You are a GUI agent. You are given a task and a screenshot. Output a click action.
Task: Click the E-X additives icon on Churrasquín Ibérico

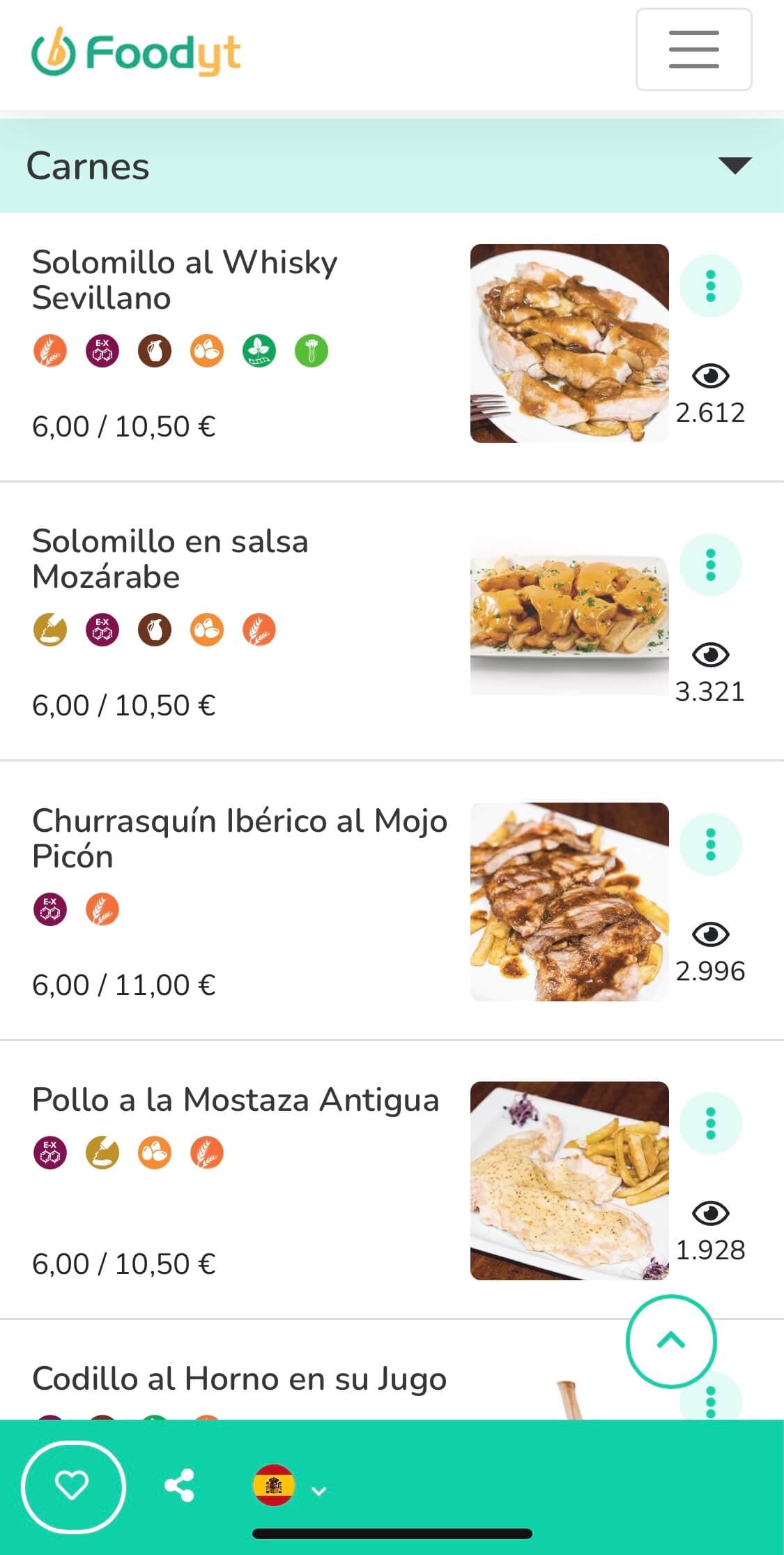pyautogui.click(x=49, y=909)
